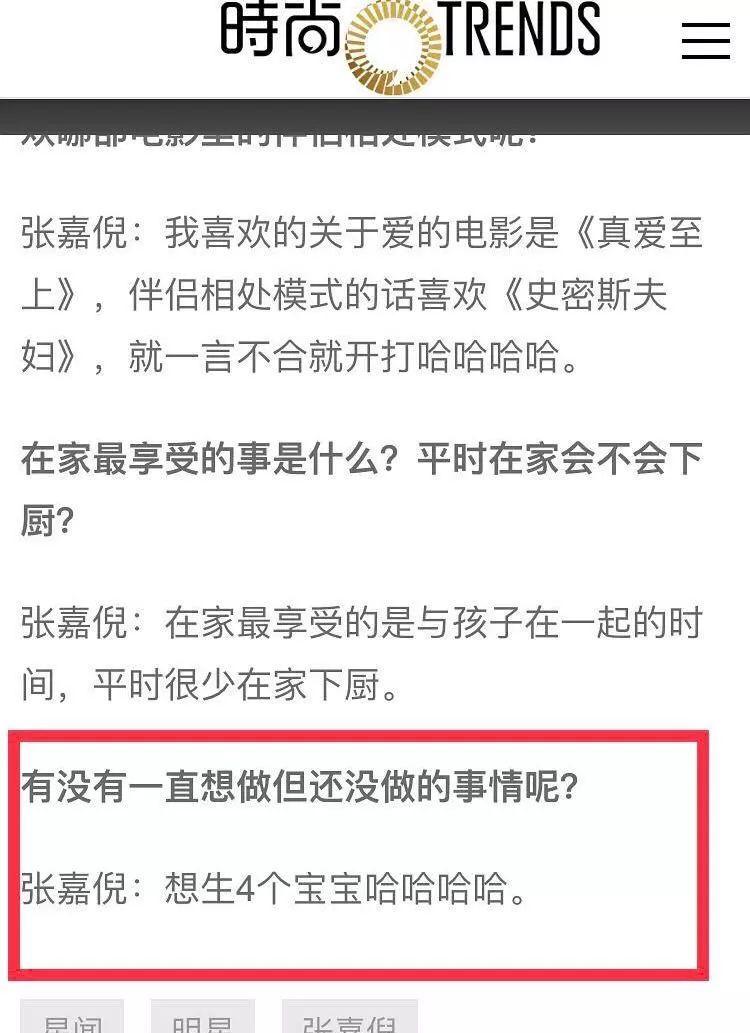
Task: Open the hamburger menu
Action: point(706,40)
